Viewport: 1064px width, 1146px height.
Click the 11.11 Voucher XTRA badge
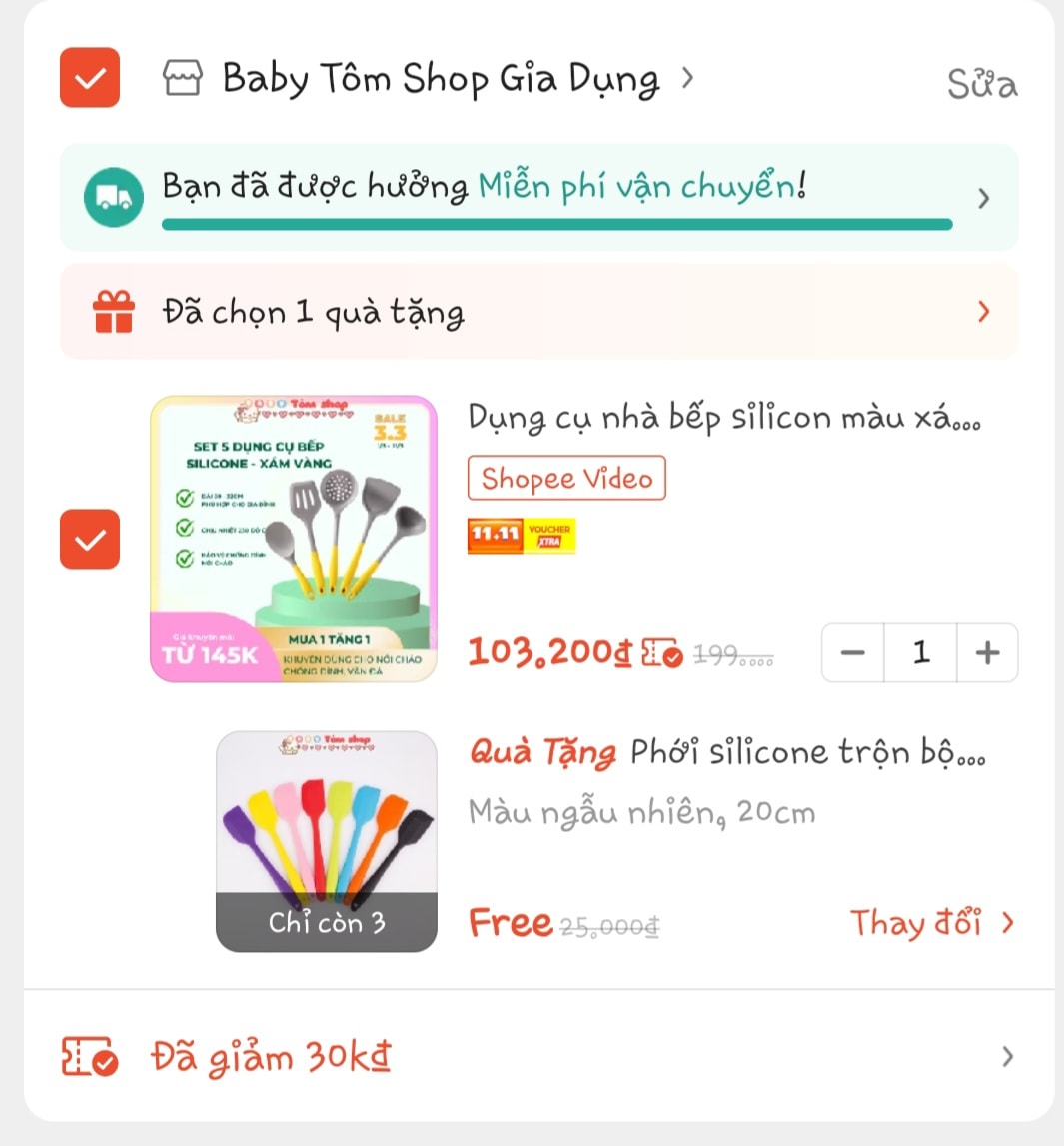(521, 535)
